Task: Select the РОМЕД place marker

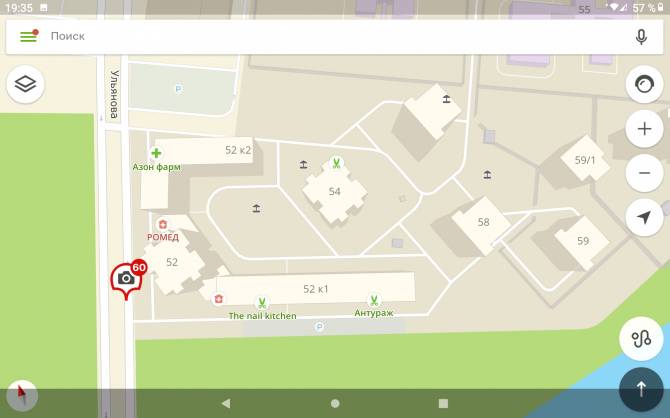Action: point(163,225)
